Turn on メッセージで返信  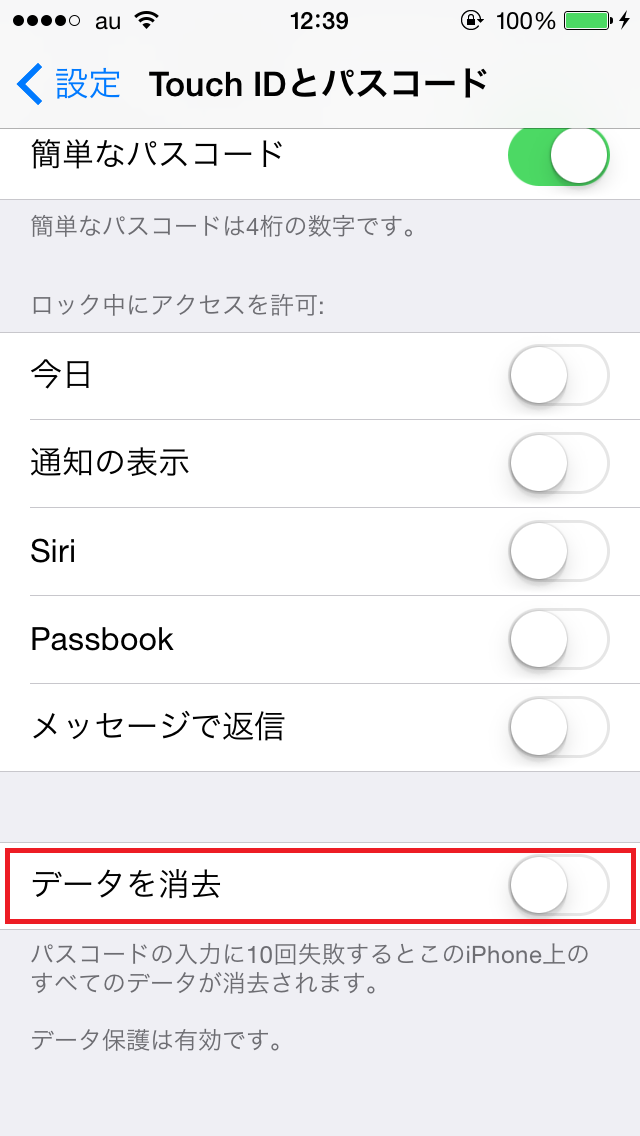559,727
